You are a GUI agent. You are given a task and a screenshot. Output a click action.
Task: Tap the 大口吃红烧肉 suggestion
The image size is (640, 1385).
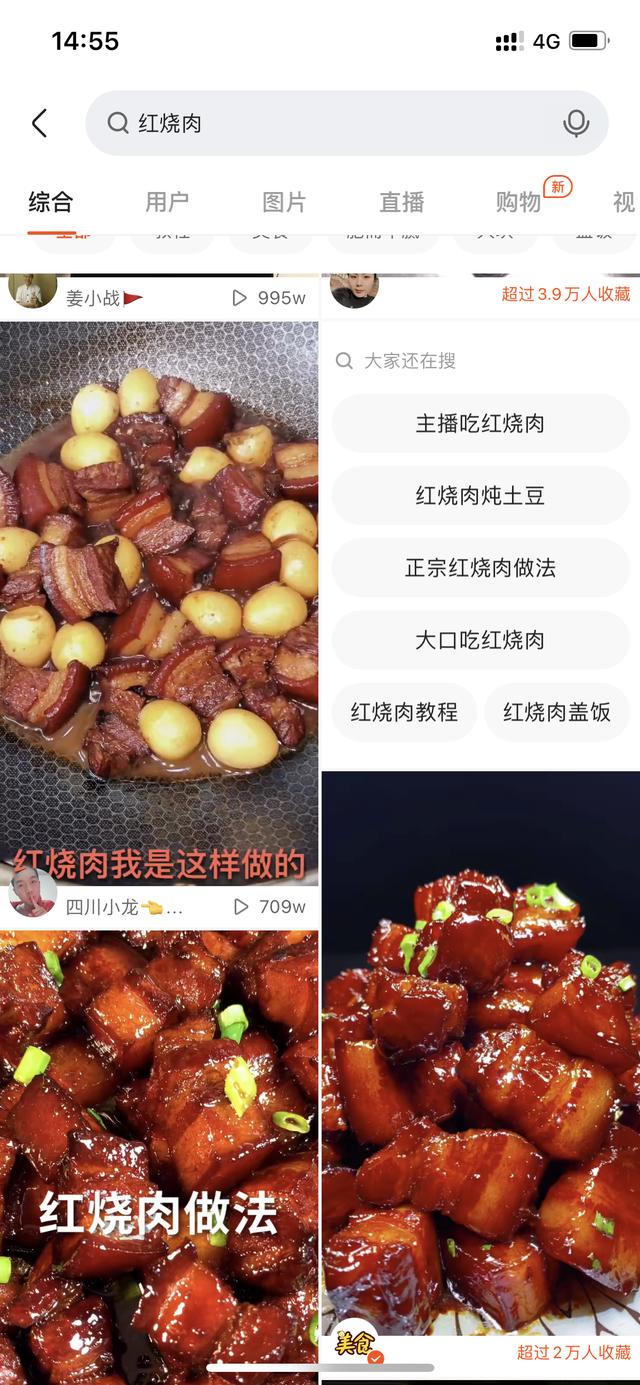click(480, 639)
